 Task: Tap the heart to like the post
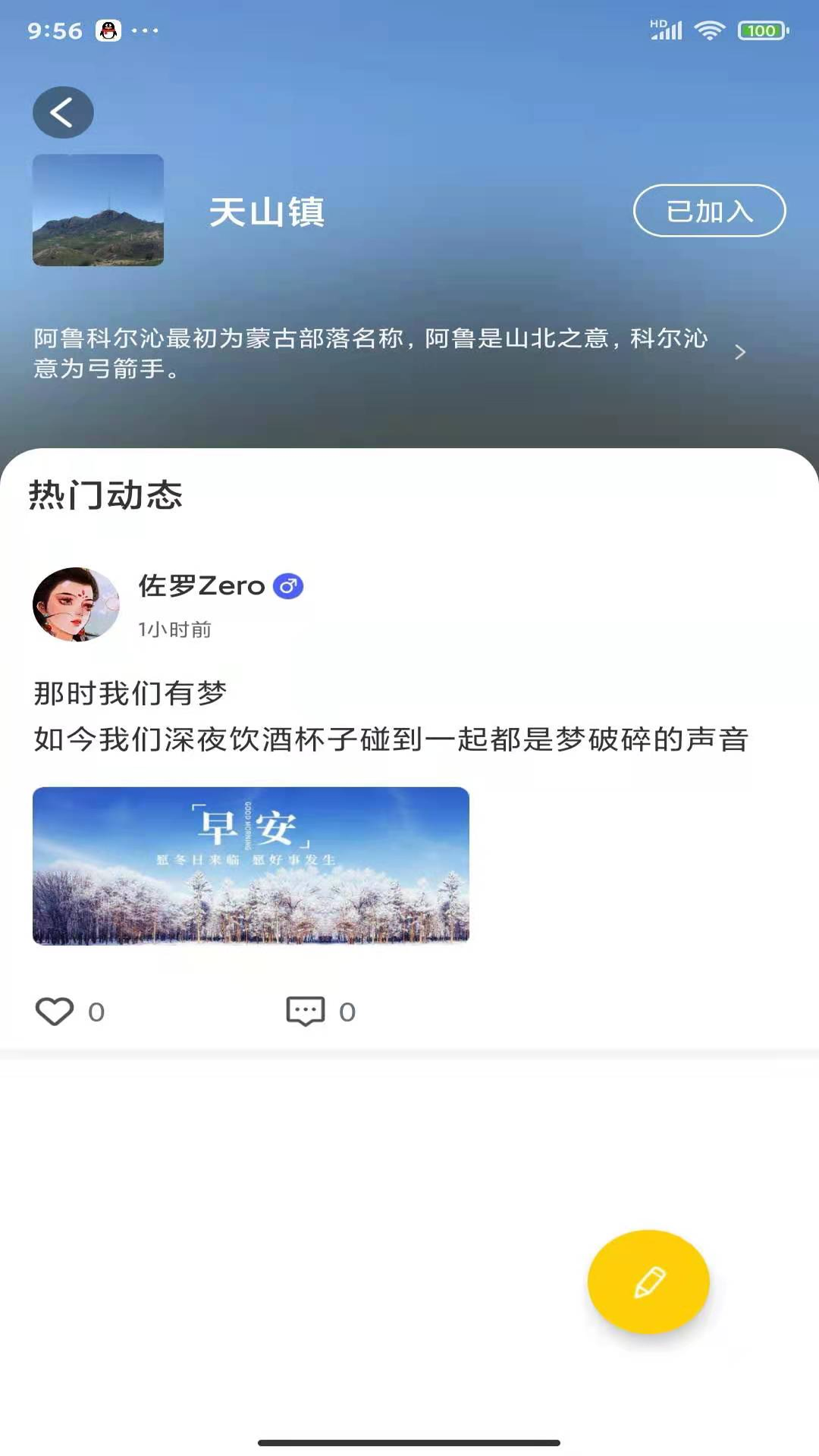click(x=55, y=1011)
